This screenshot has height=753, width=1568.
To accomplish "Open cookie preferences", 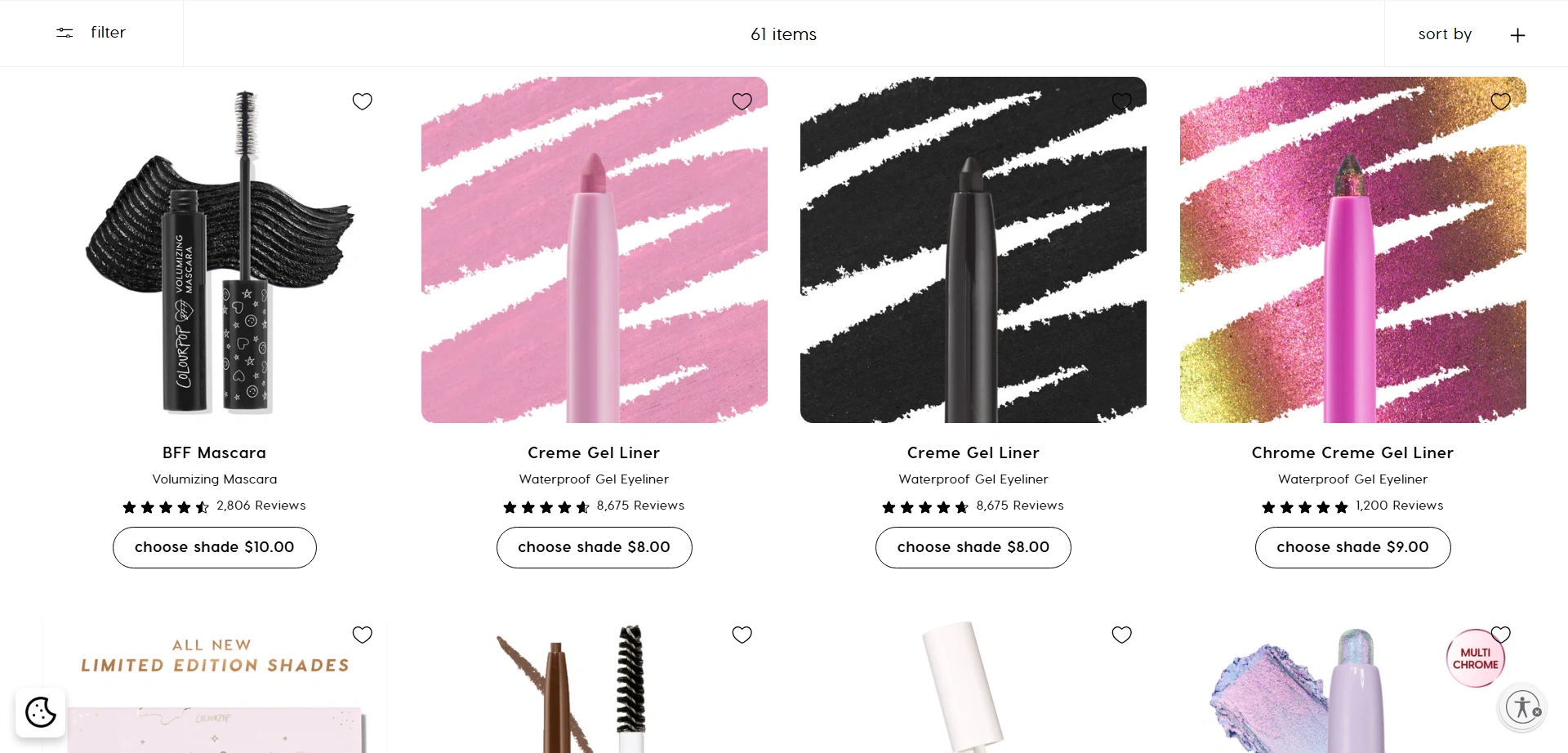I will pyautogui.click(x=41, y=712).
